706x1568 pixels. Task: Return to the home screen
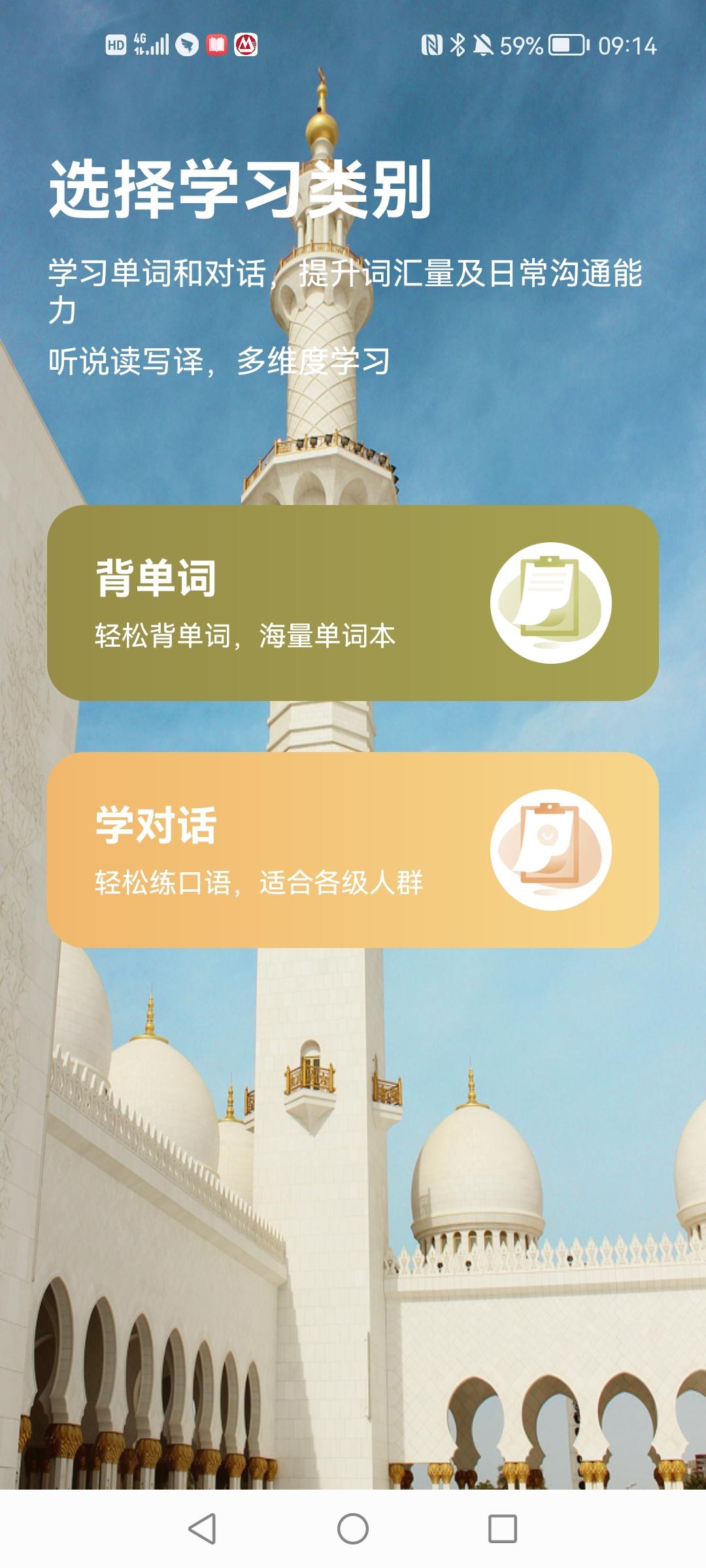tap(352, 1529)
